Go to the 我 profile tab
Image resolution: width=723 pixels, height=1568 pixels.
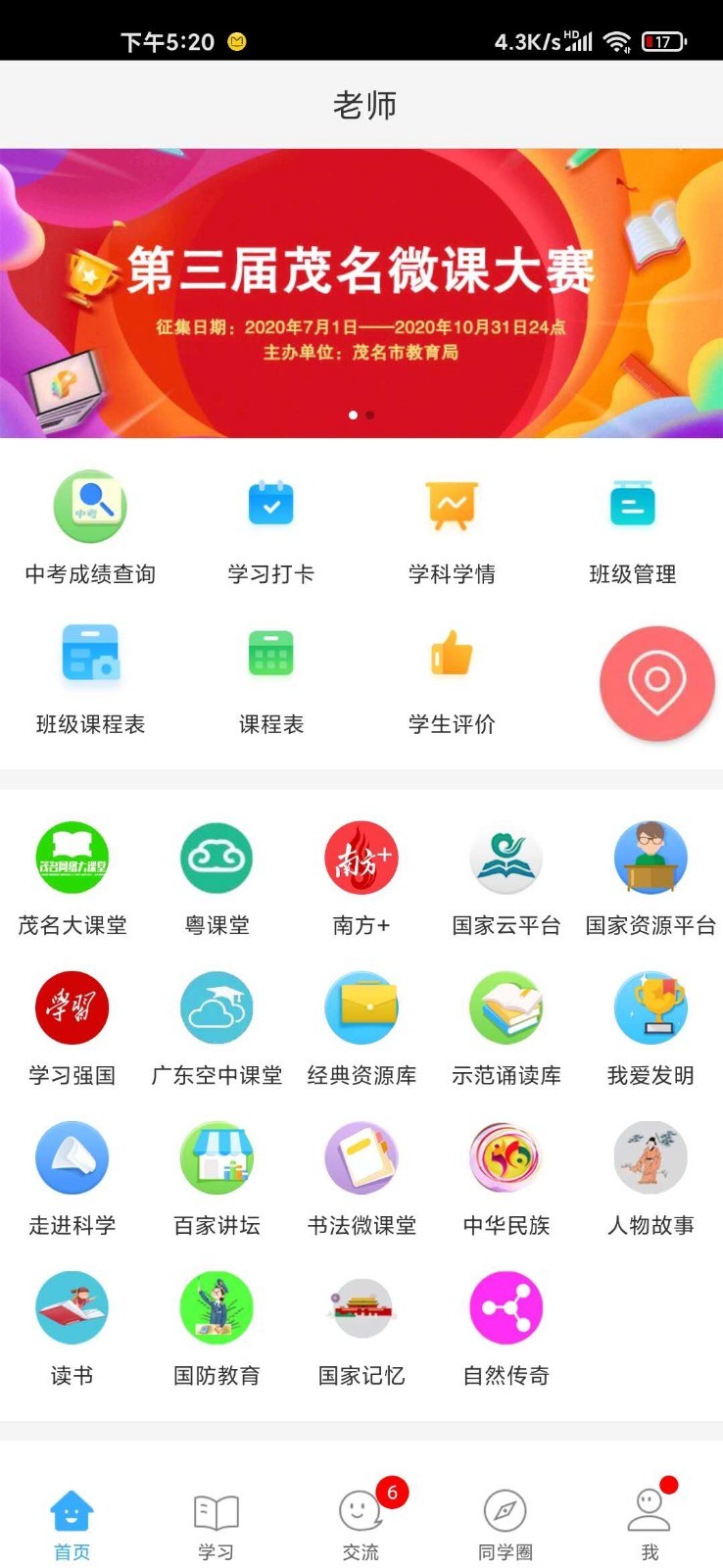coord(650,1526)
